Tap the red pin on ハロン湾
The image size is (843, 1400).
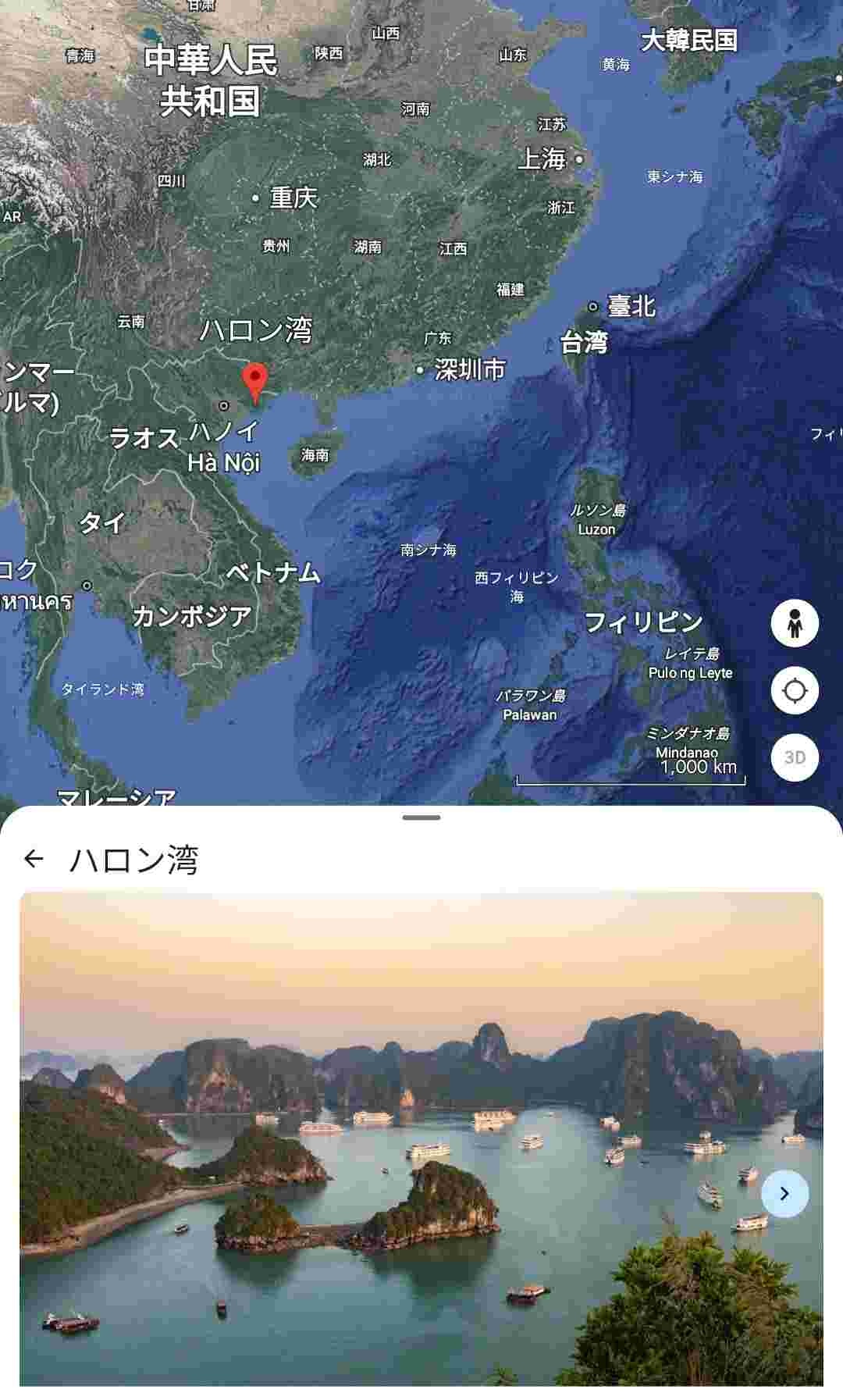pyautogui.click(x=254, y=382)
